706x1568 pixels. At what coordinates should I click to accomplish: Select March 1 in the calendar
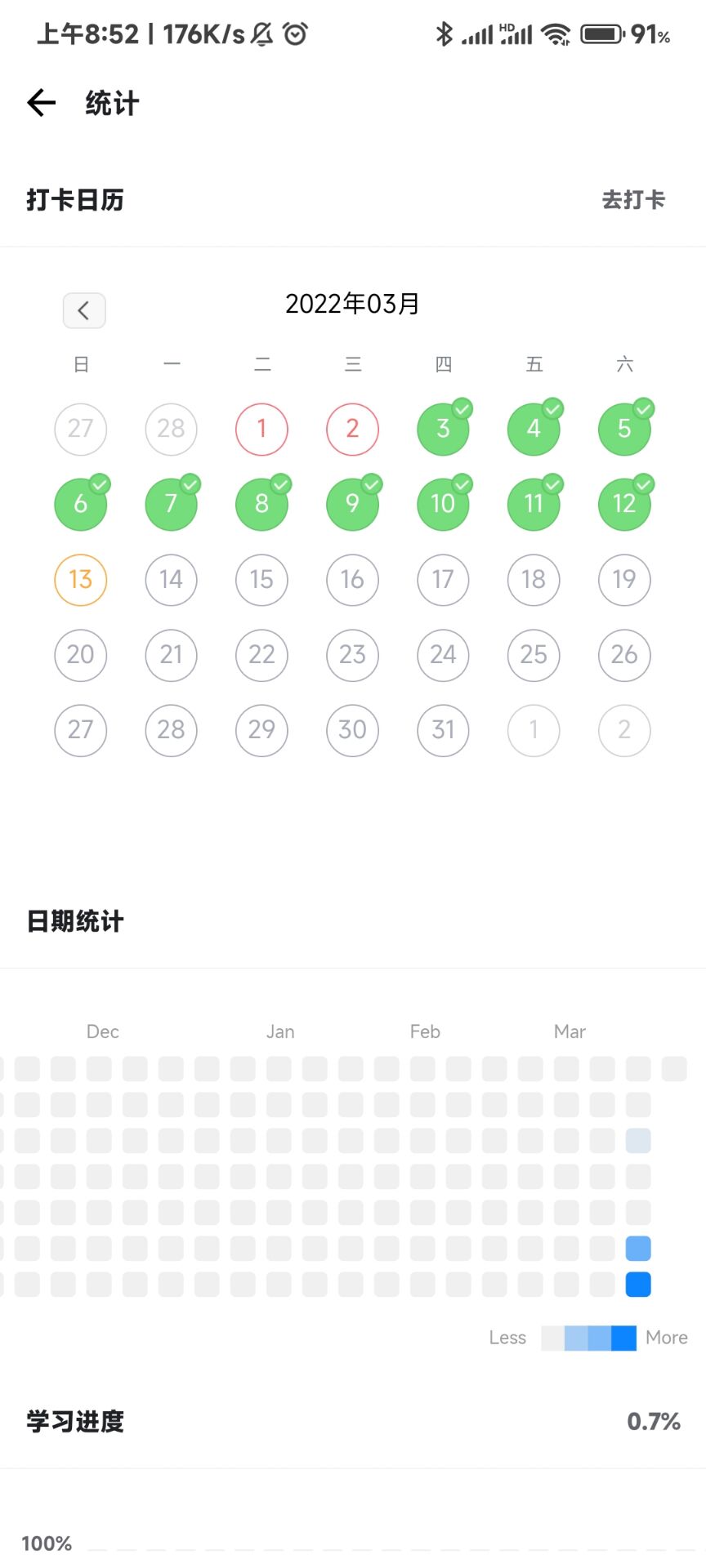tap(261, 429)
